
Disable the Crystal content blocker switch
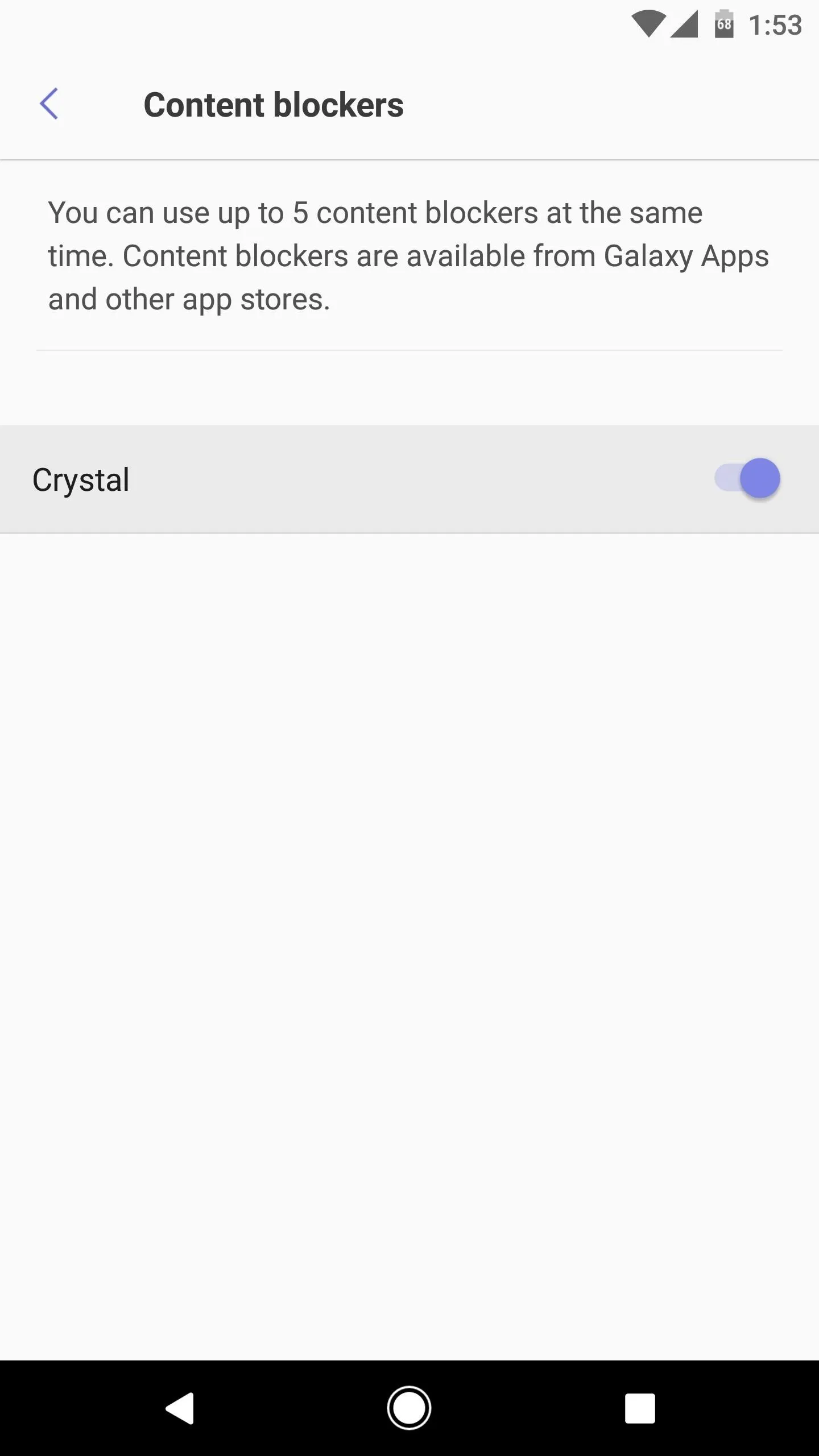(x=747, y=478)
